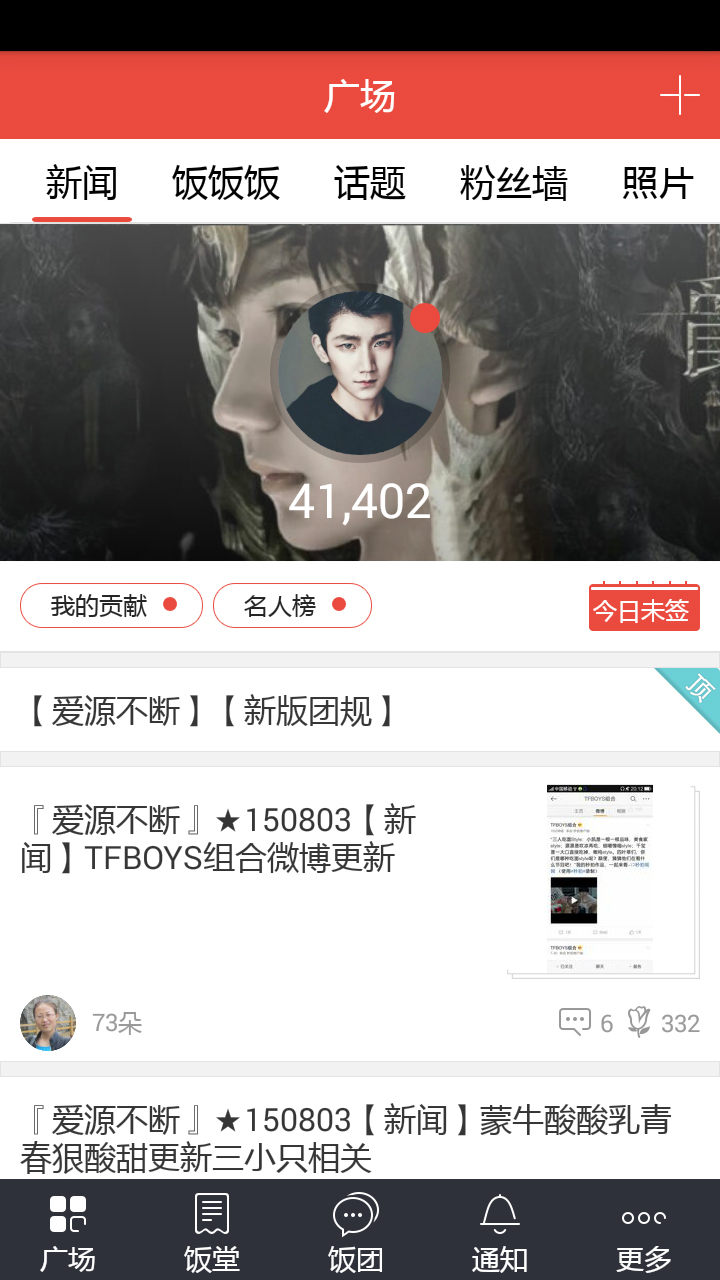The image size is (720, 1280).
Task: Switch to the 饭饭饭 tab
Action: pyautogui.click(x=226, y=184)
